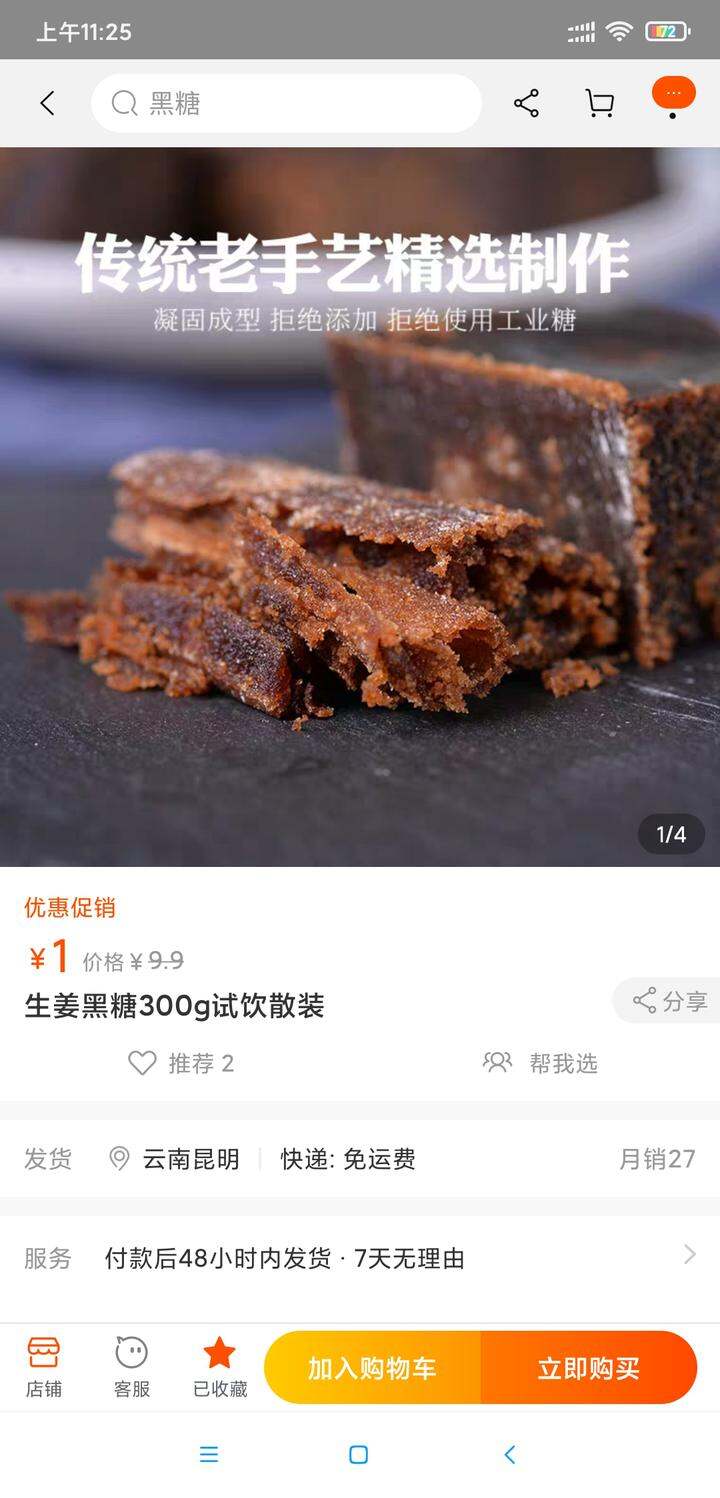Go back using the top-left arrow
This screenshot has width=720, height=1498.
(x=47, y=103)
